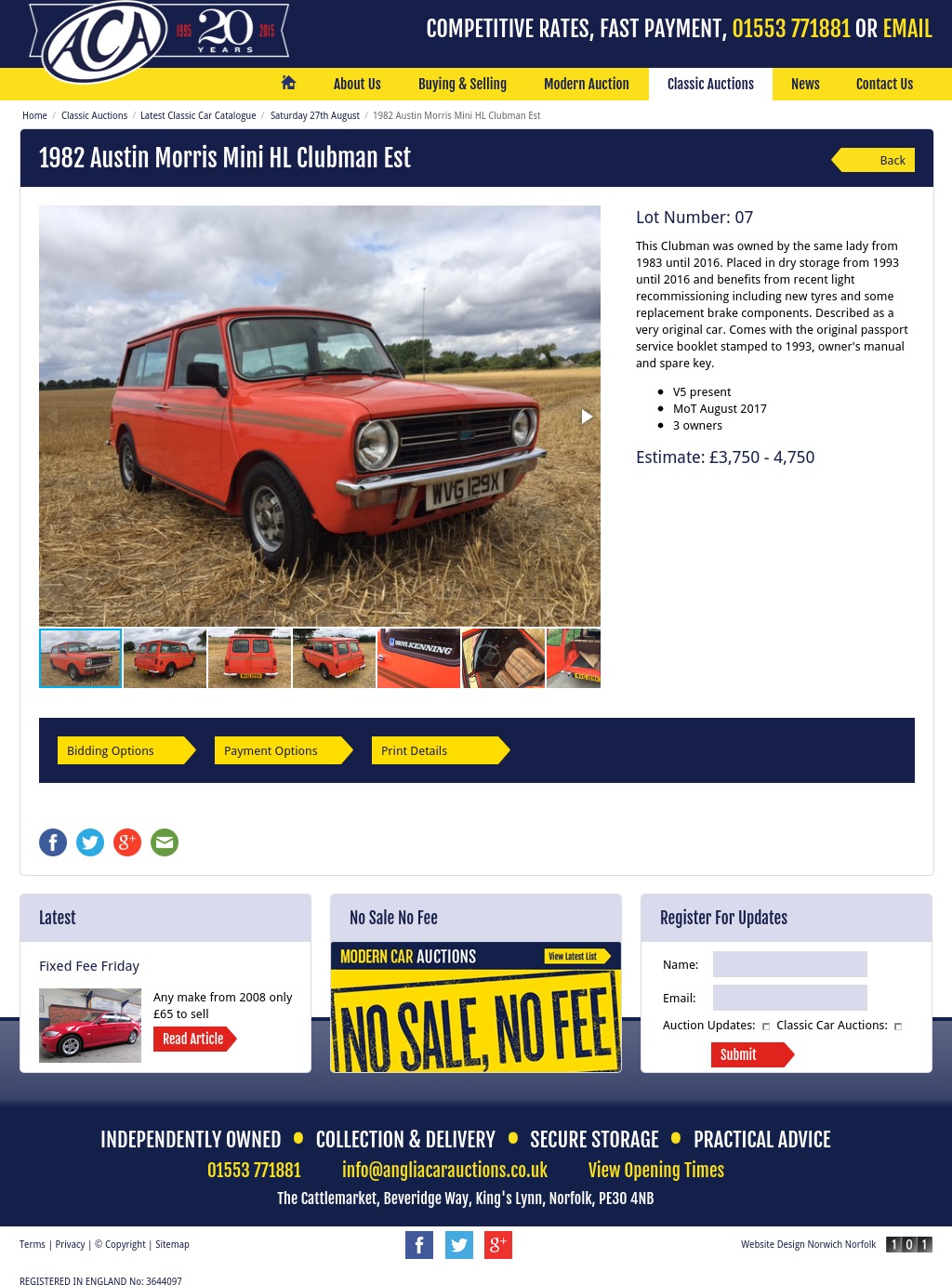This screenshot has height=1285, width=952.
Task: Share this lot by email
Action: click(x=165, y=842)
